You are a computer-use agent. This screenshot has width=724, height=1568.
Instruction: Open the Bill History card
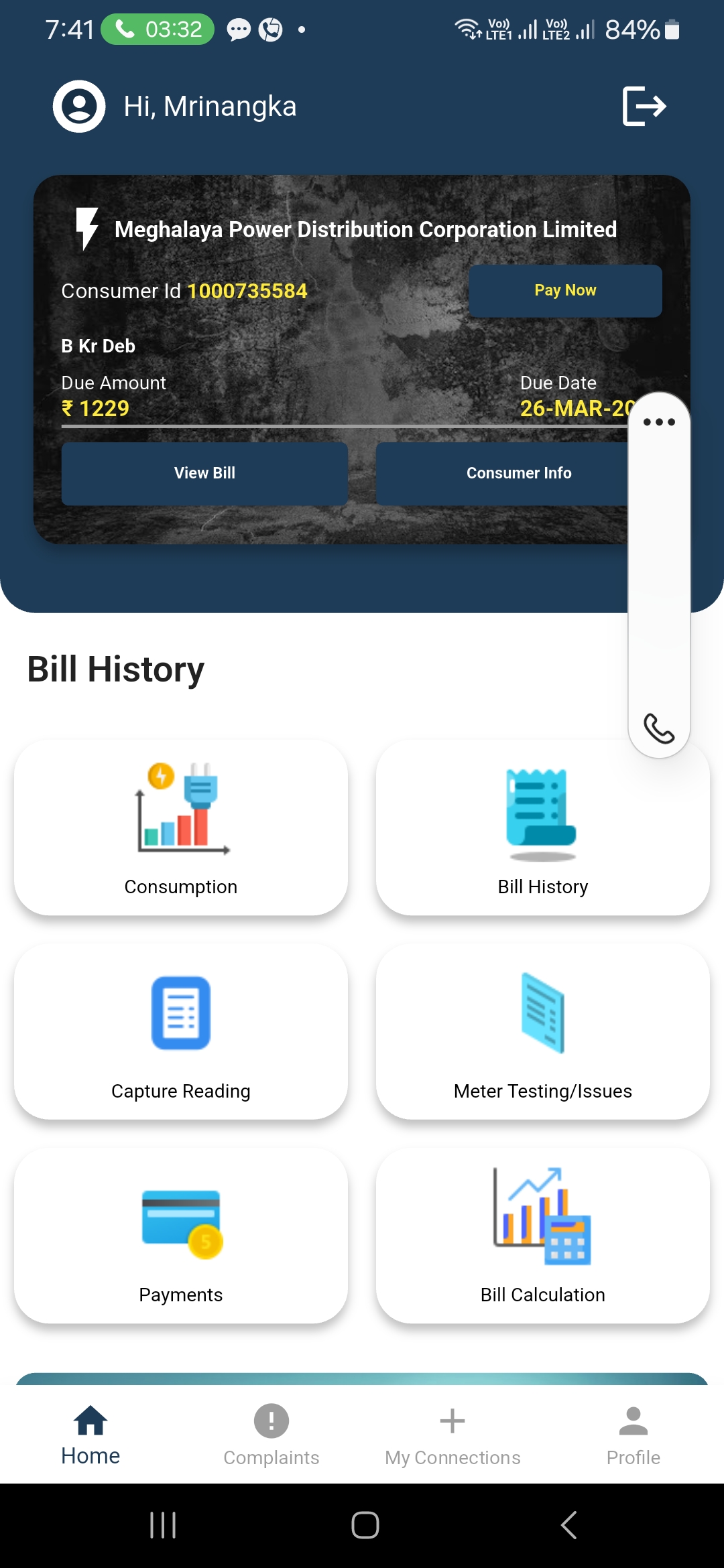pos(543,828)
